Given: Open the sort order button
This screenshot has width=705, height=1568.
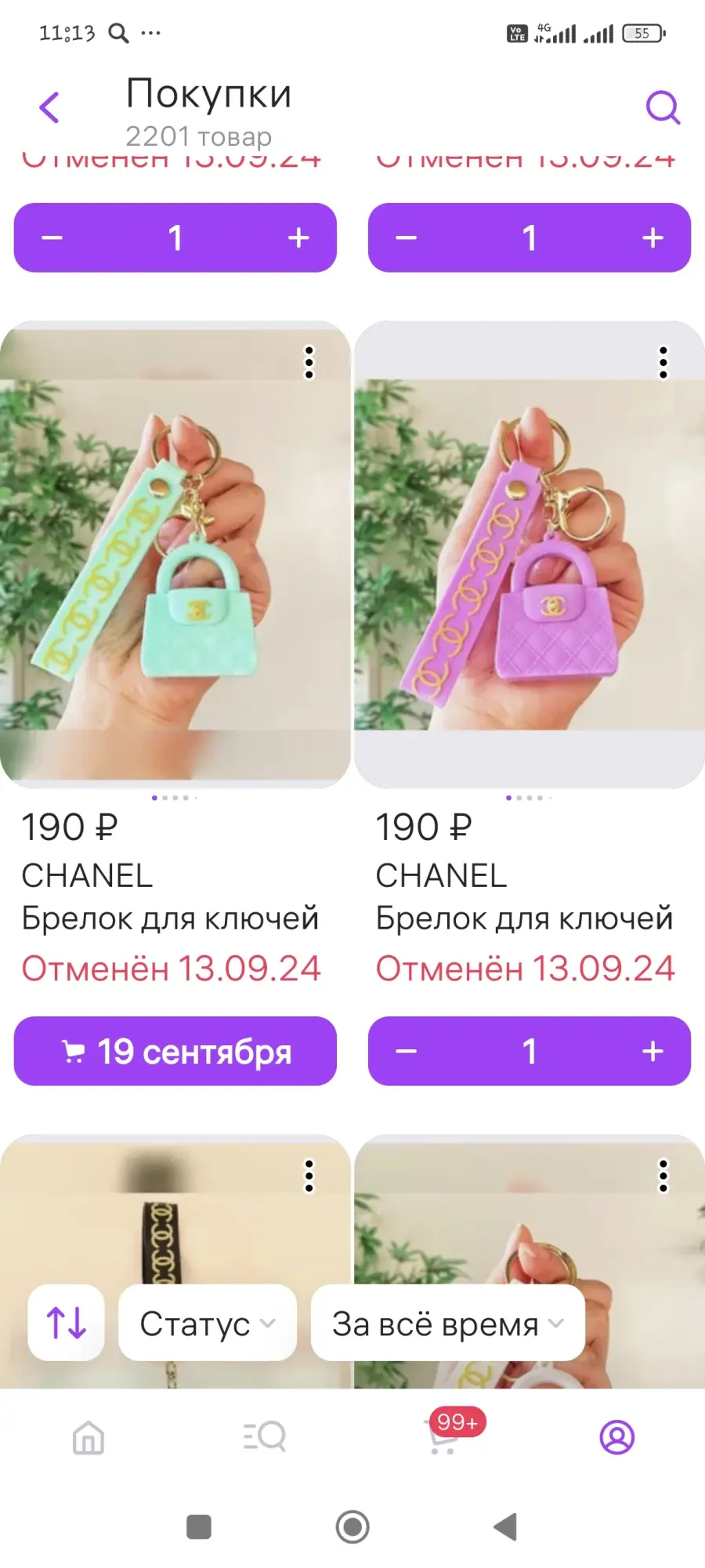Looking at the screenshot, I should [66, 1323].
